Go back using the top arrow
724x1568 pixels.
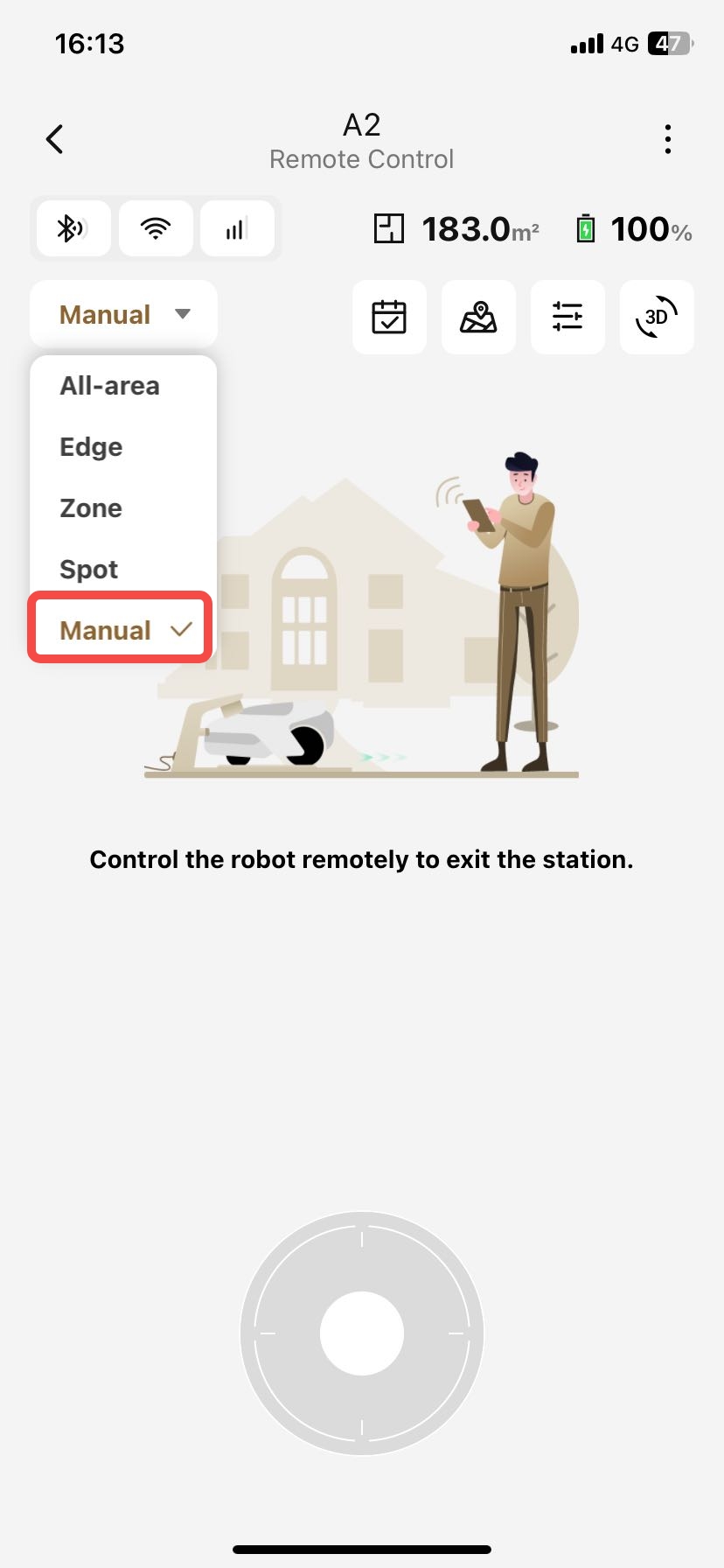click(x=55, y=139)
